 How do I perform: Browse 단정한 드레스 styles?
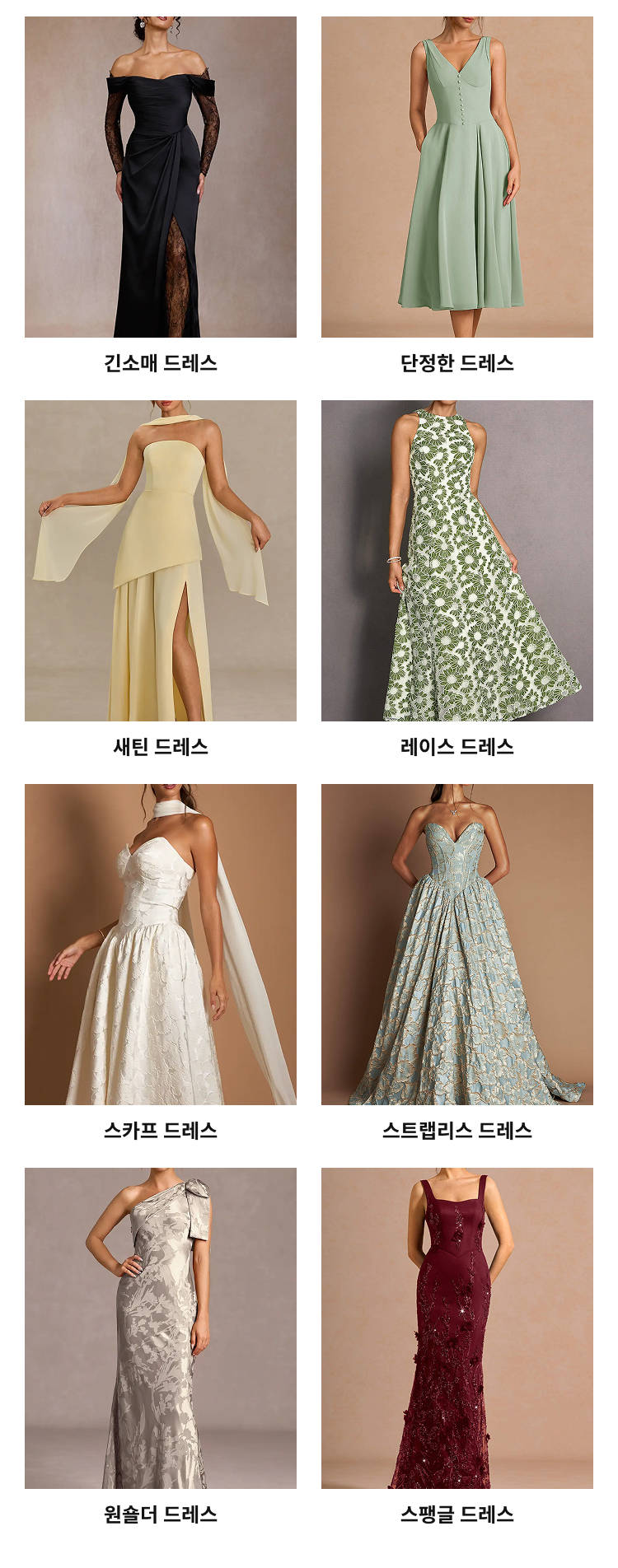[457, 177]
